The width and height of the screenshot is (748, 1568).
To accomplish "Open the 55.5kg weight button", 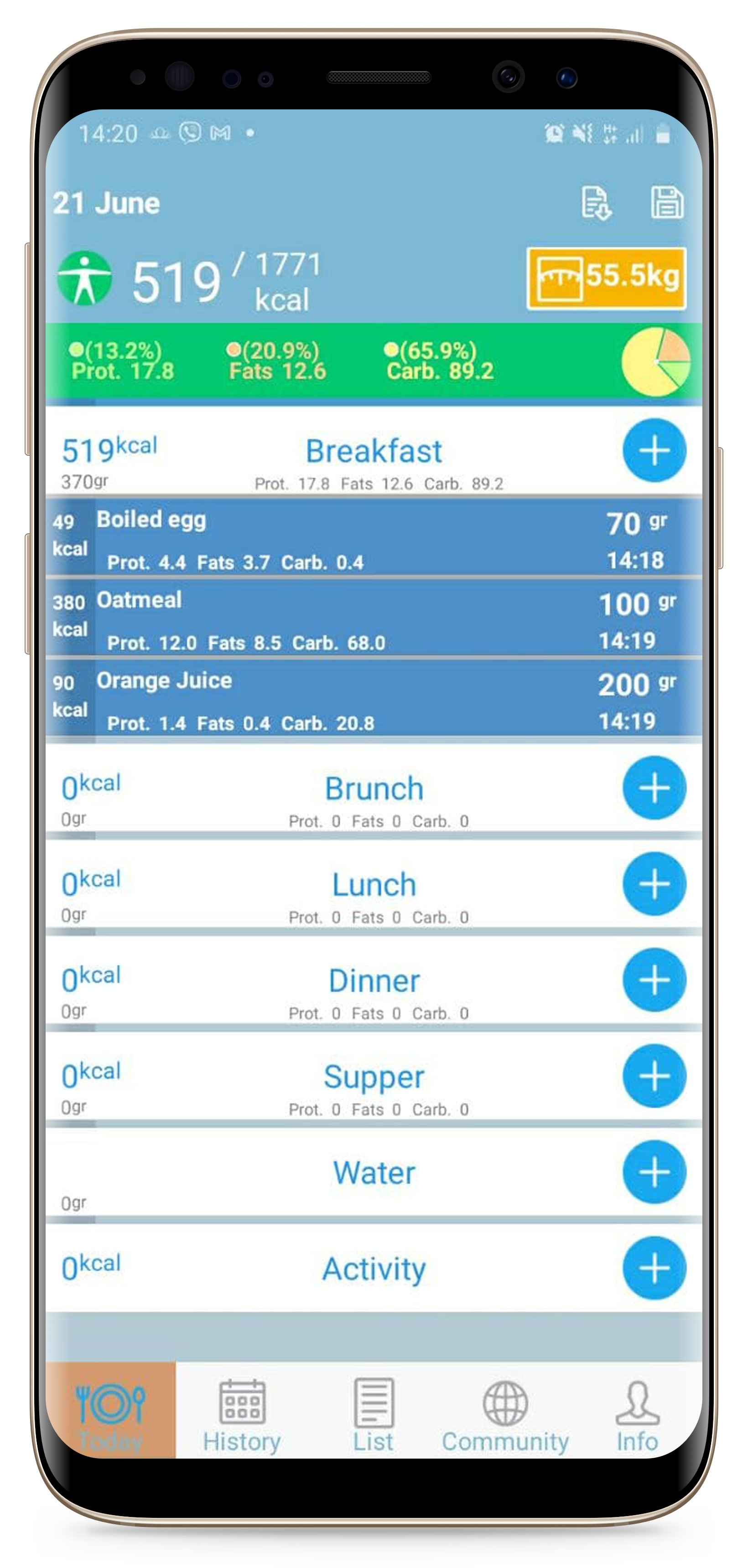I will pyautogui.click(x=606, y=278).
